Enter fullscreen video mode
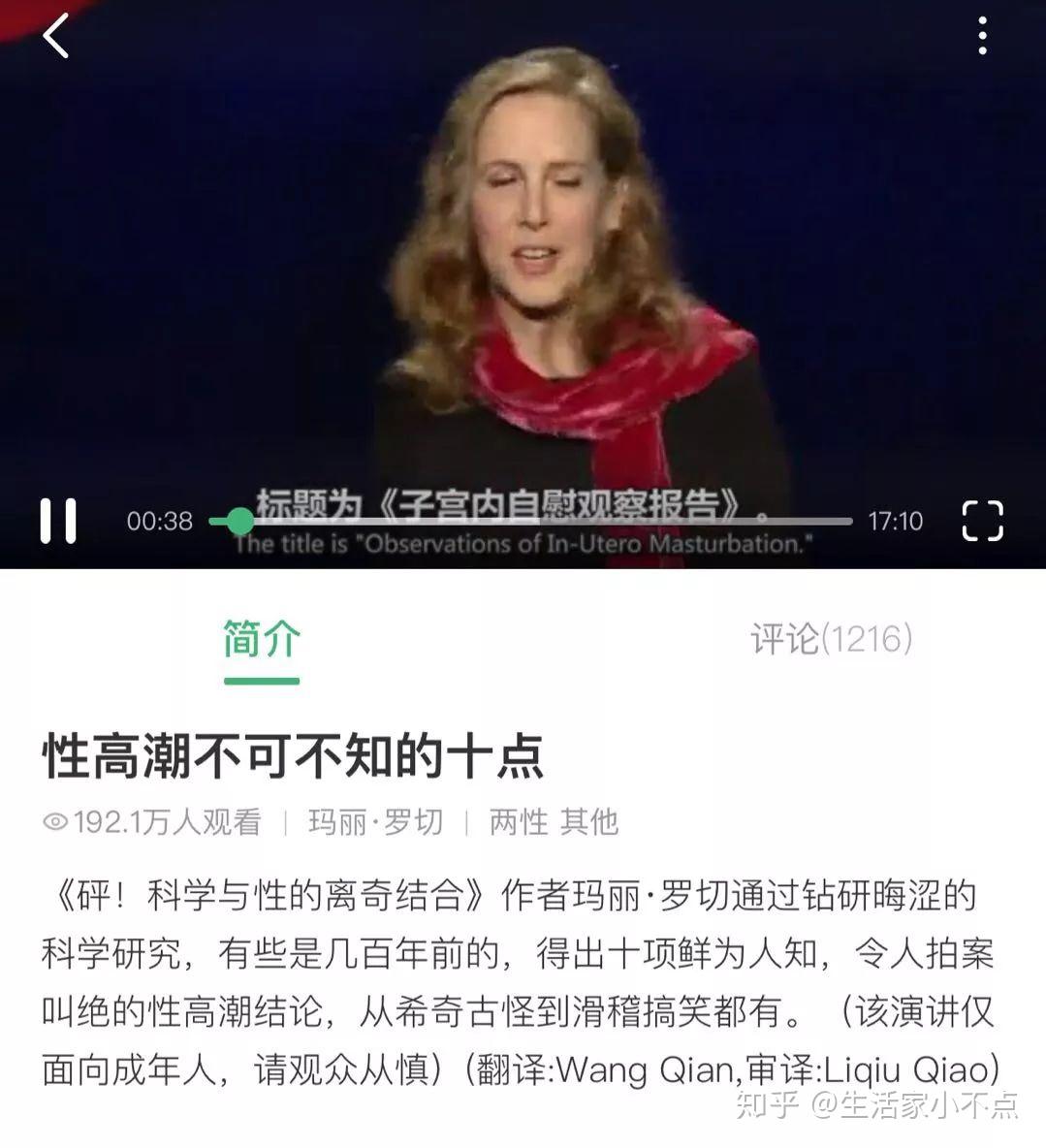This screenshot has height=1148, width=1046. (x=982, y=521)
